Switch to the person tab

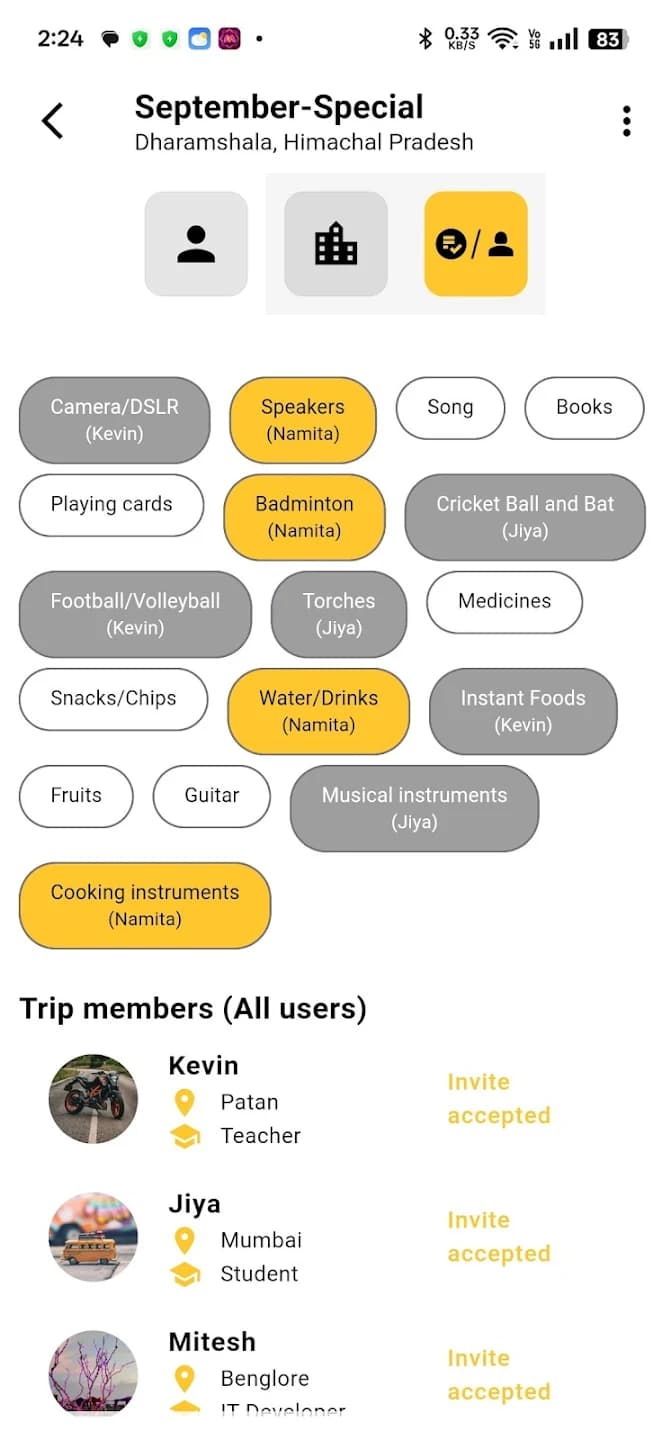196,244
